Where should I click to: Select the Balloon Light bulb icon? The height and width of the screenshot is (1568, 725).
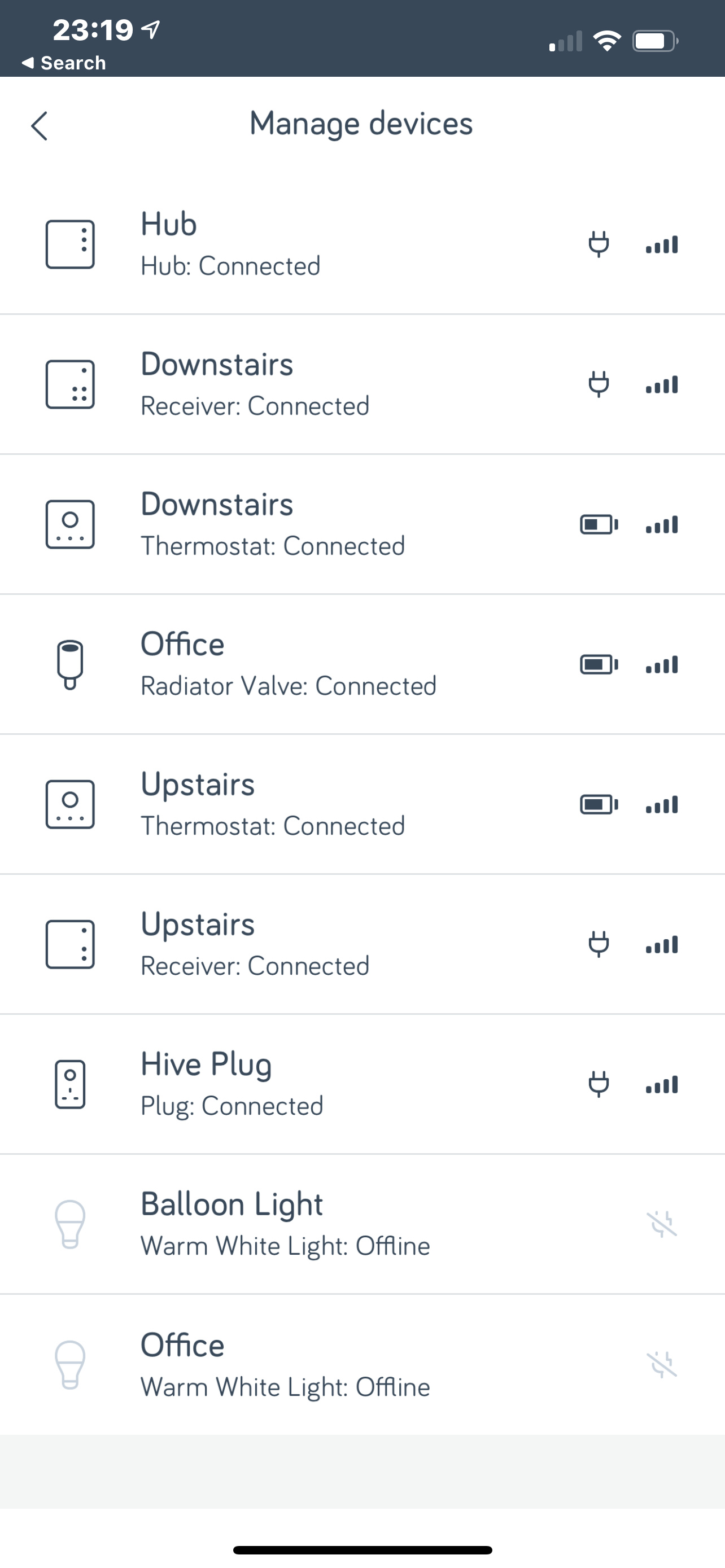click(x=69, y=1224)
